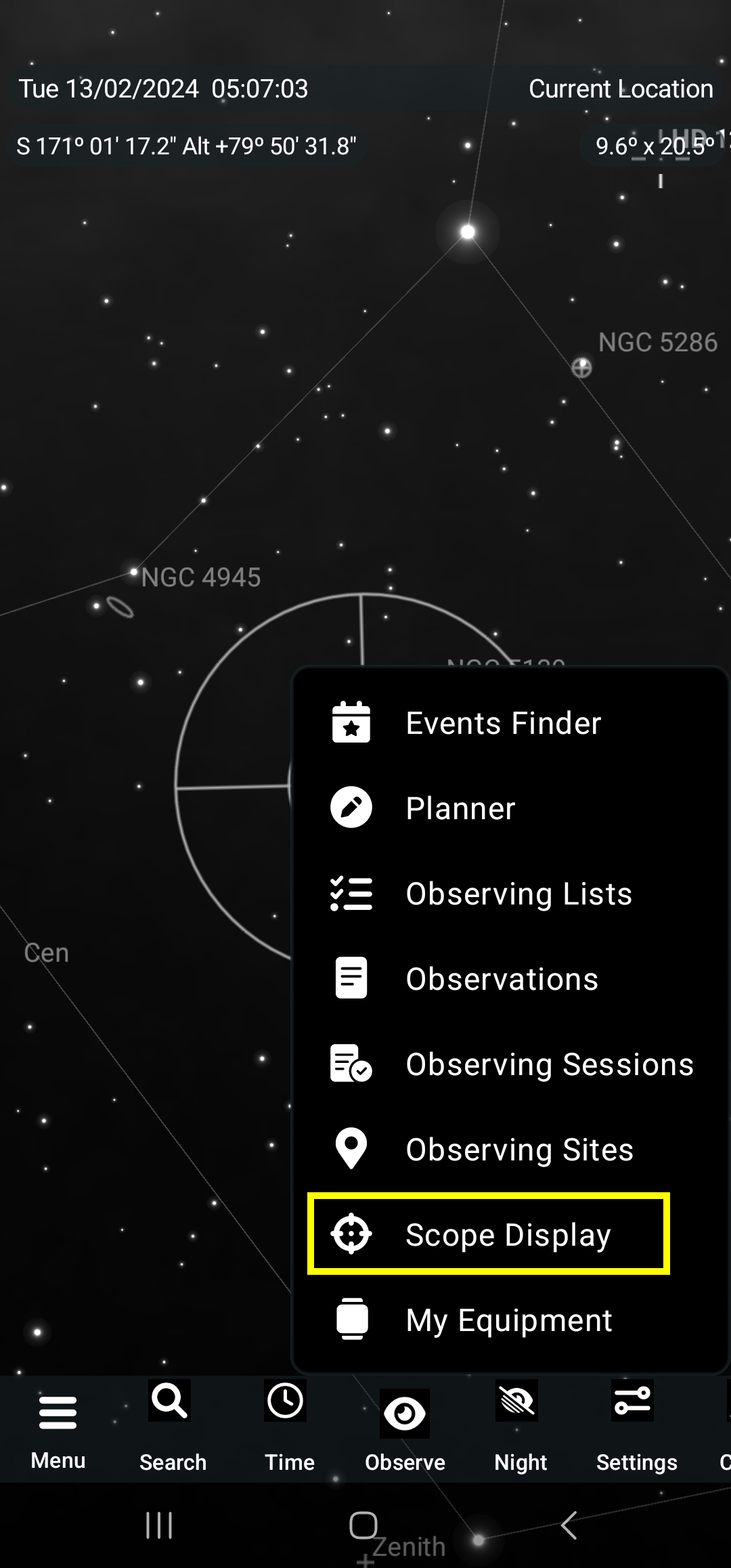Toggle Night mode
This screenshot has width=731, height=1568.
click(520, 1427)
